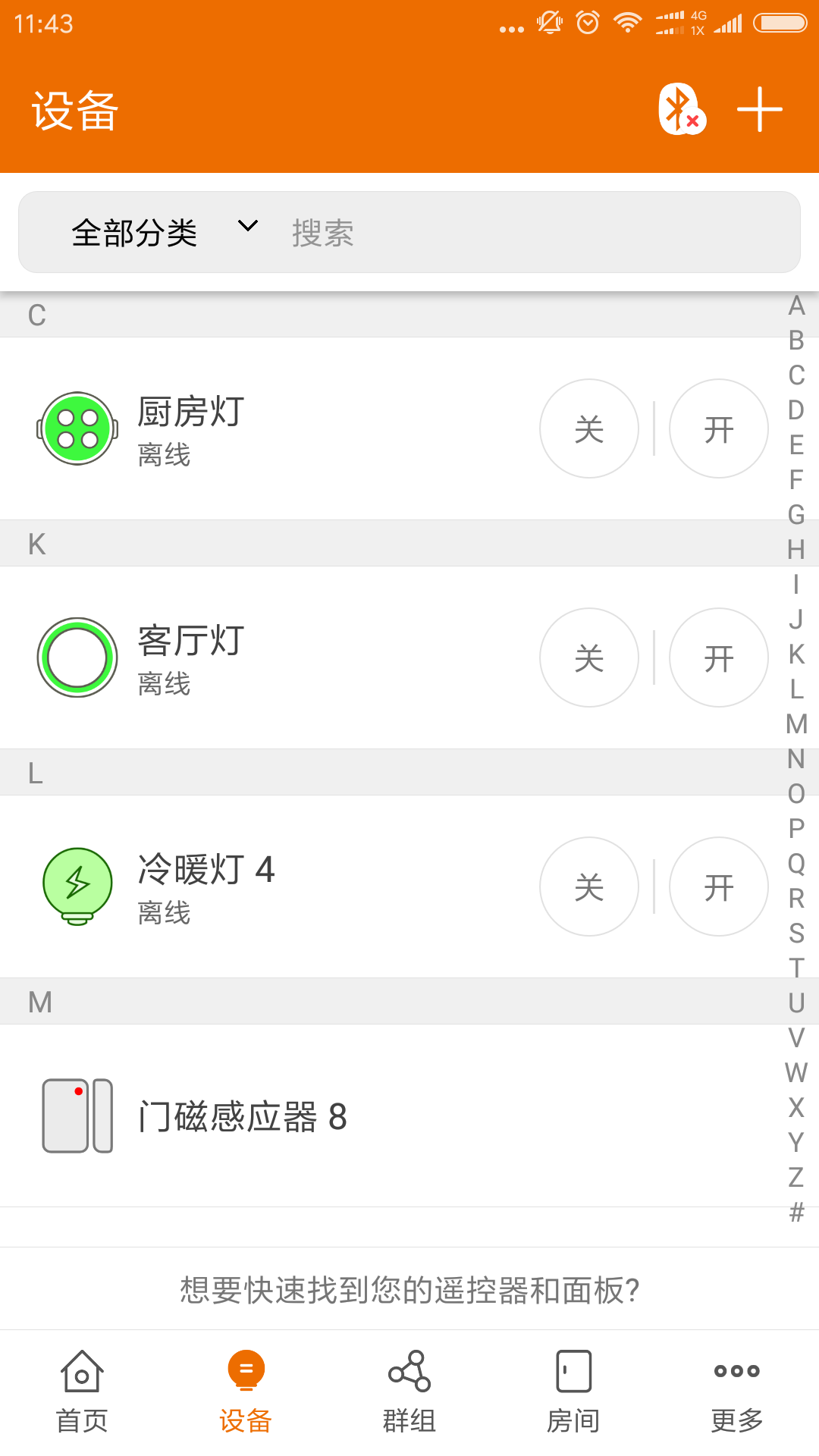Turn off 冷暖灯 4 with 关 button
The height and width of the screenshot is (1456, 819).
point(589,886)
